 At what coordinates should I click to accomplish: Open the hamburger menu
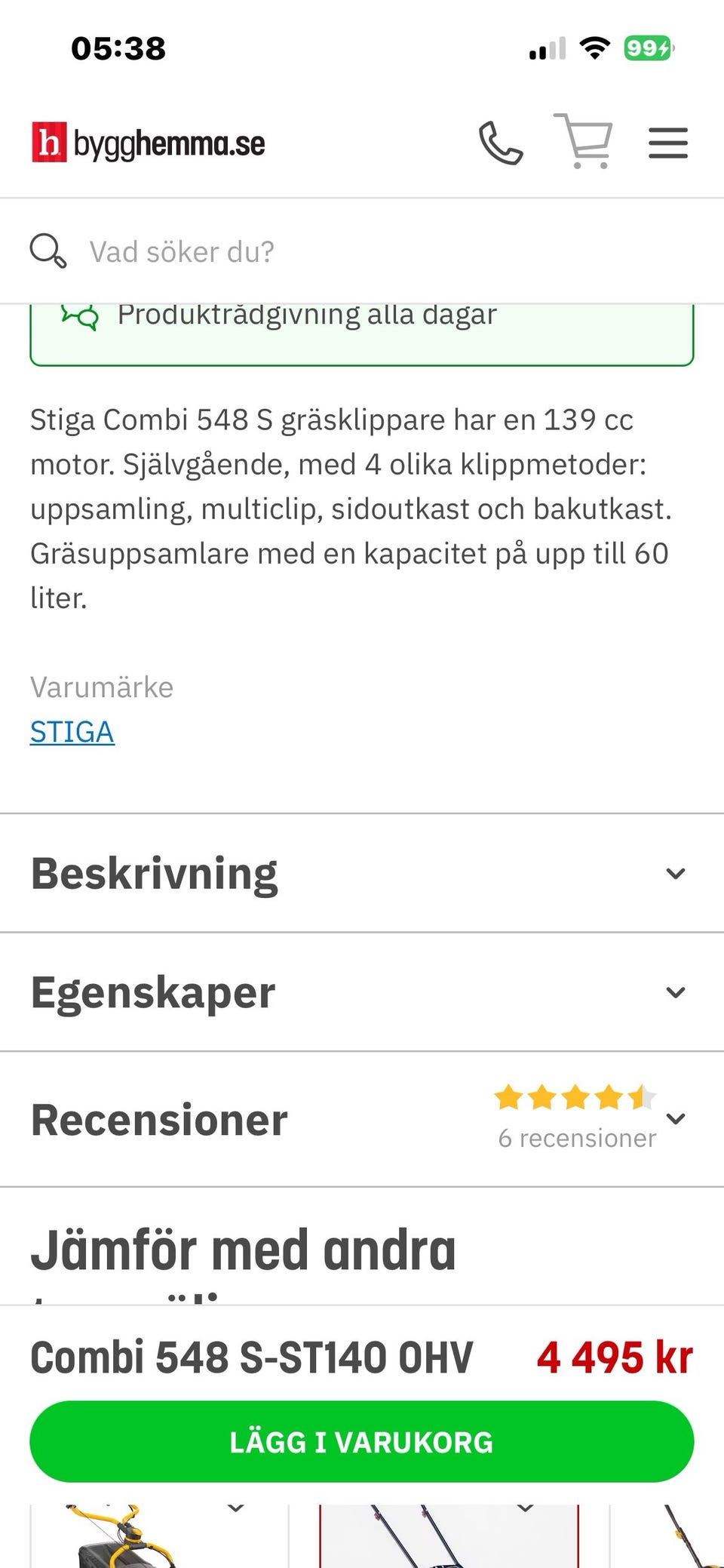pyautogui.click(x=668, y=143)
